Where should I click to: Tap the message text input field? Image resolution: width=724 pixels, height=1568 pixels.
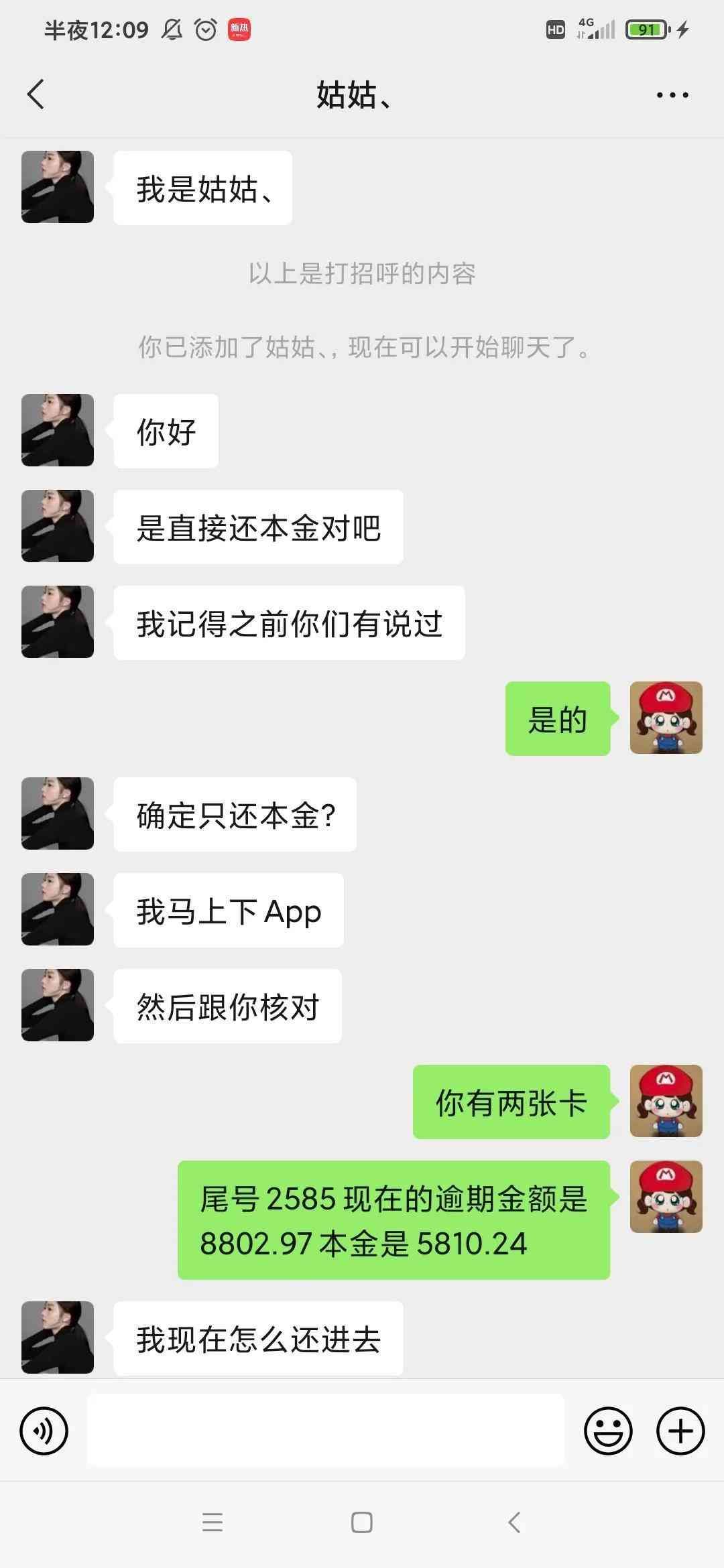(326, 1431)
